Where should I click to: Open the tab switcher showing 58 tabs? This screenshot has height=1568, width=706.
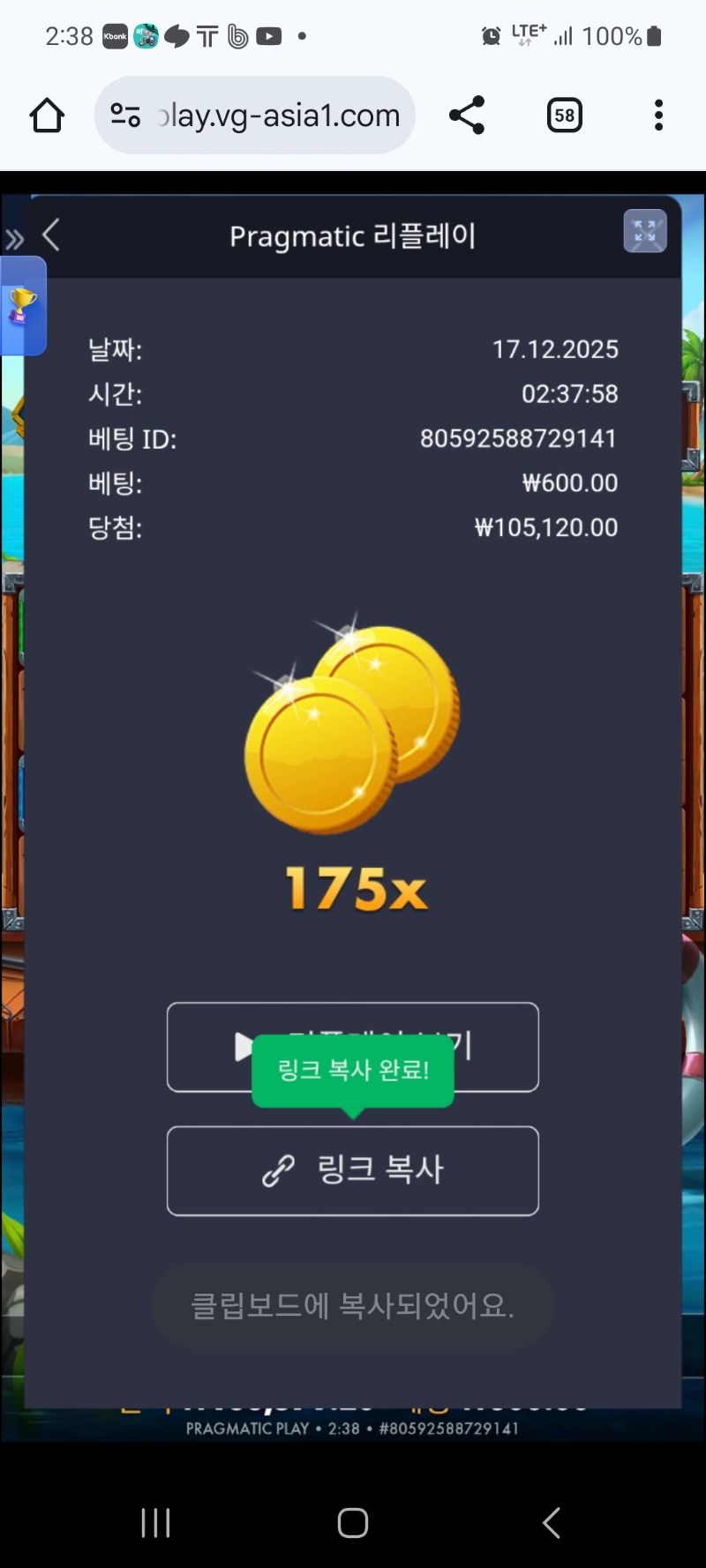565,116
